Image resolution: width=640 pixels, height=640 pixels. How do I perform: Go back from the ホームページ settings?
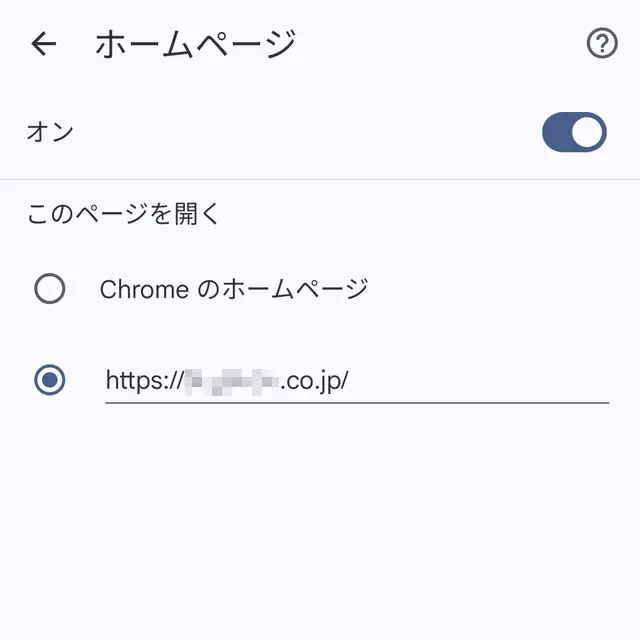click(44, 44)
